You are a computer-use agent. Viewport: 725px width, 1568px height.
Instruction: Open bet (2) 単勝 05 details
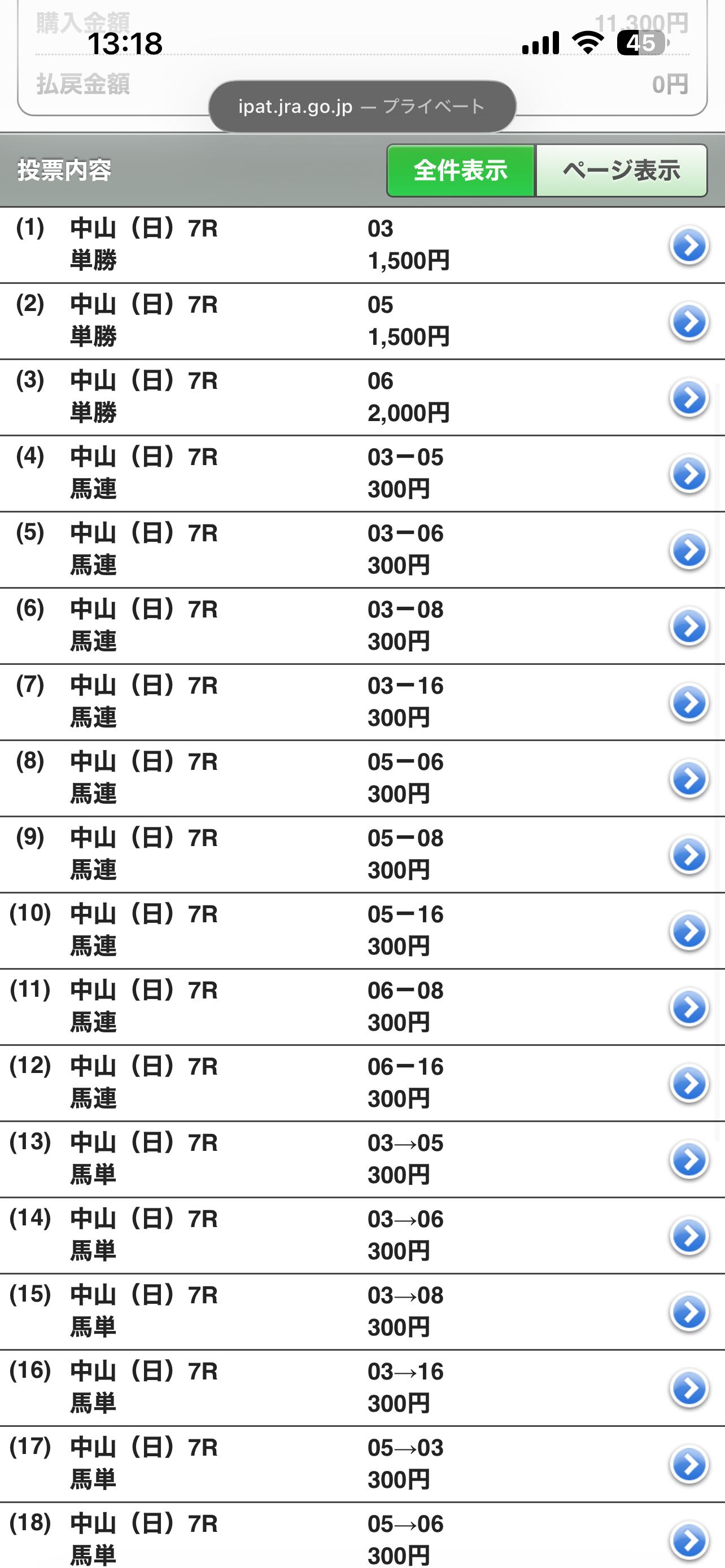[x=688, y=321]
